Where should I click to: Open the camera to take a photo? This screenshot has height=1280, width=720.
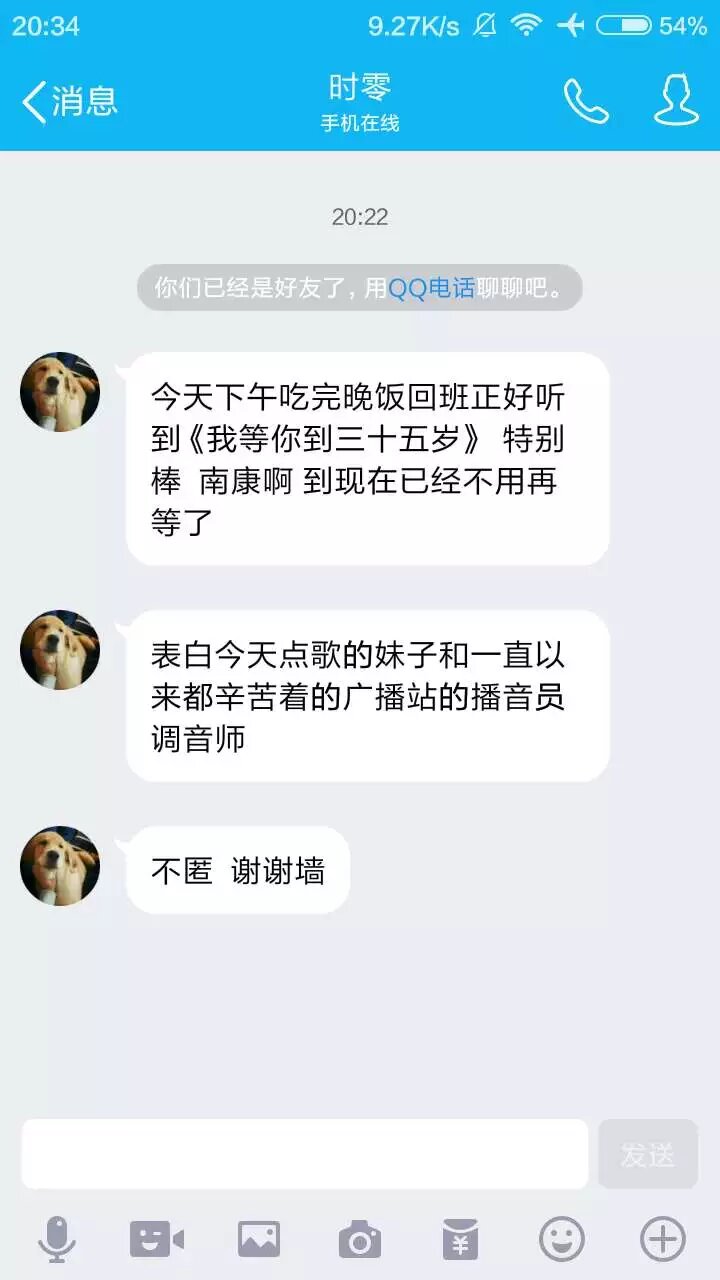(x=360, y=1240)
